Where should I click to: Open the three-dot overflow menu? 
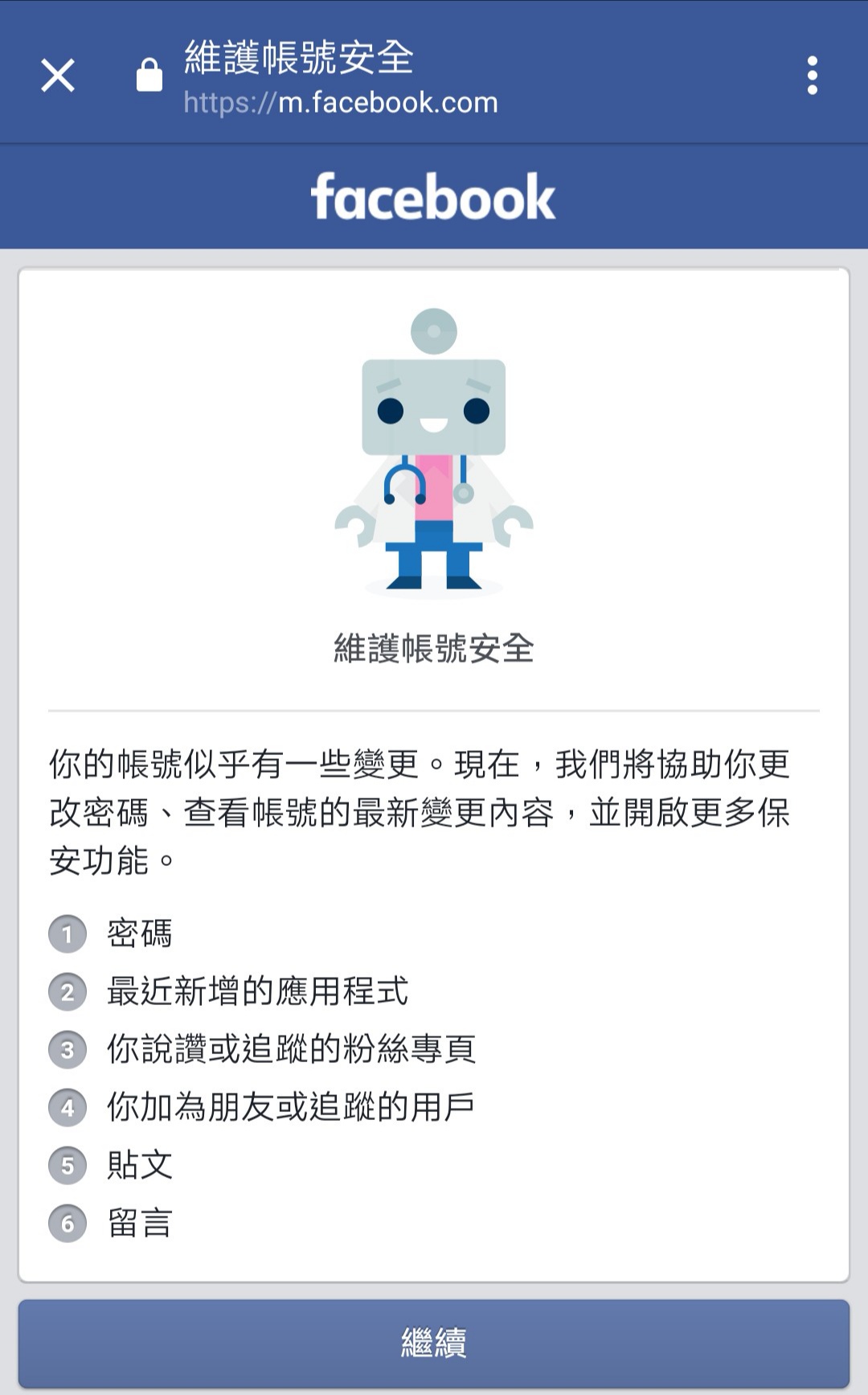pos(813,76)
